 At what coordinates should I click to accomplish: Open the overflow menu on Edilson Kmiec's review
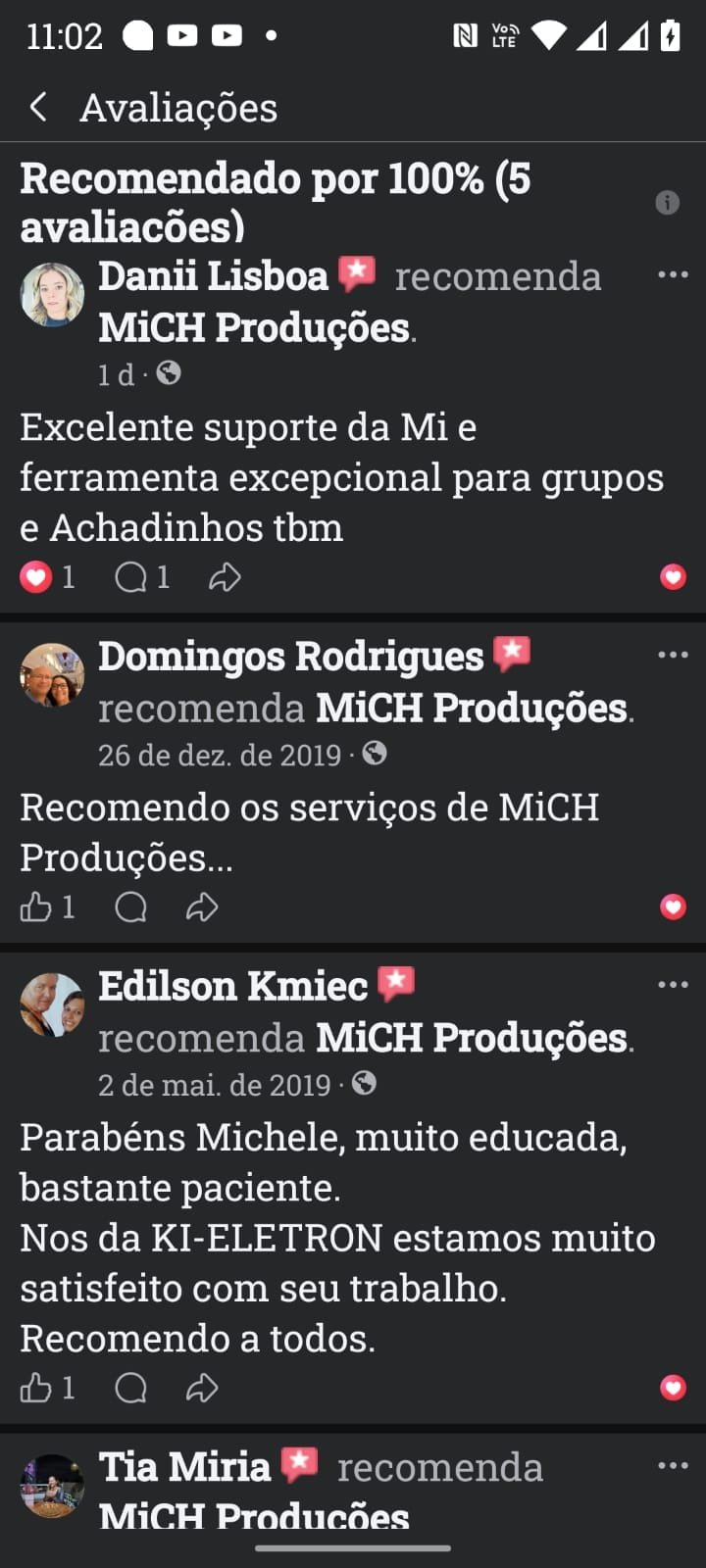[x=673, y=985]
